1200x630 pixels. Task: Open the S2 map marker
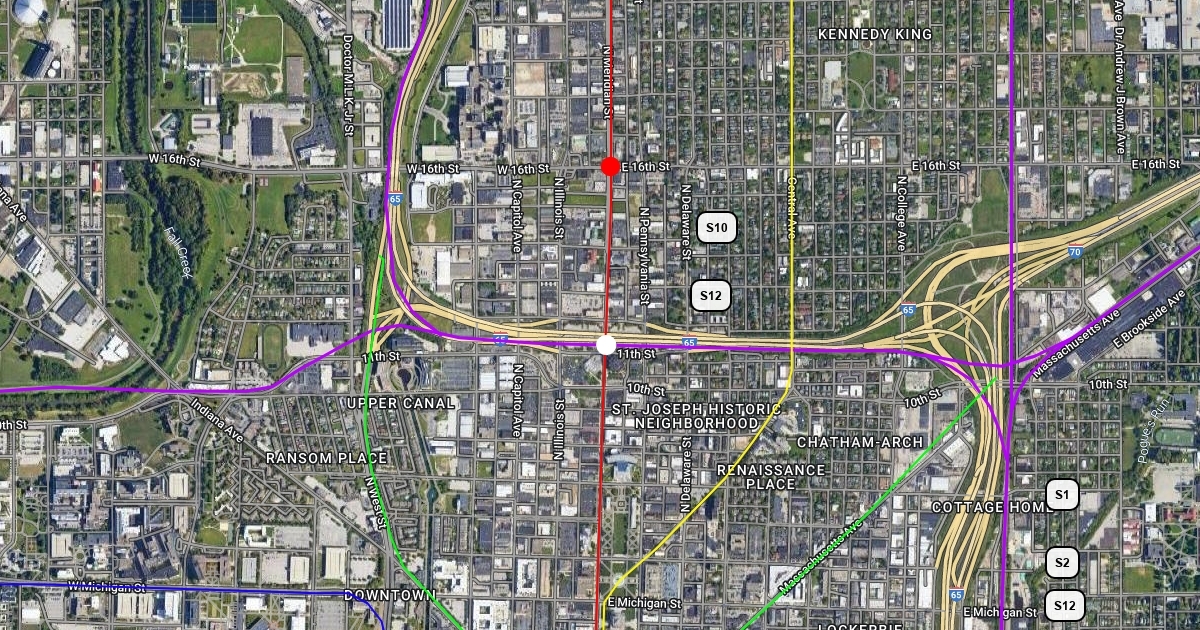[1062, 563]
